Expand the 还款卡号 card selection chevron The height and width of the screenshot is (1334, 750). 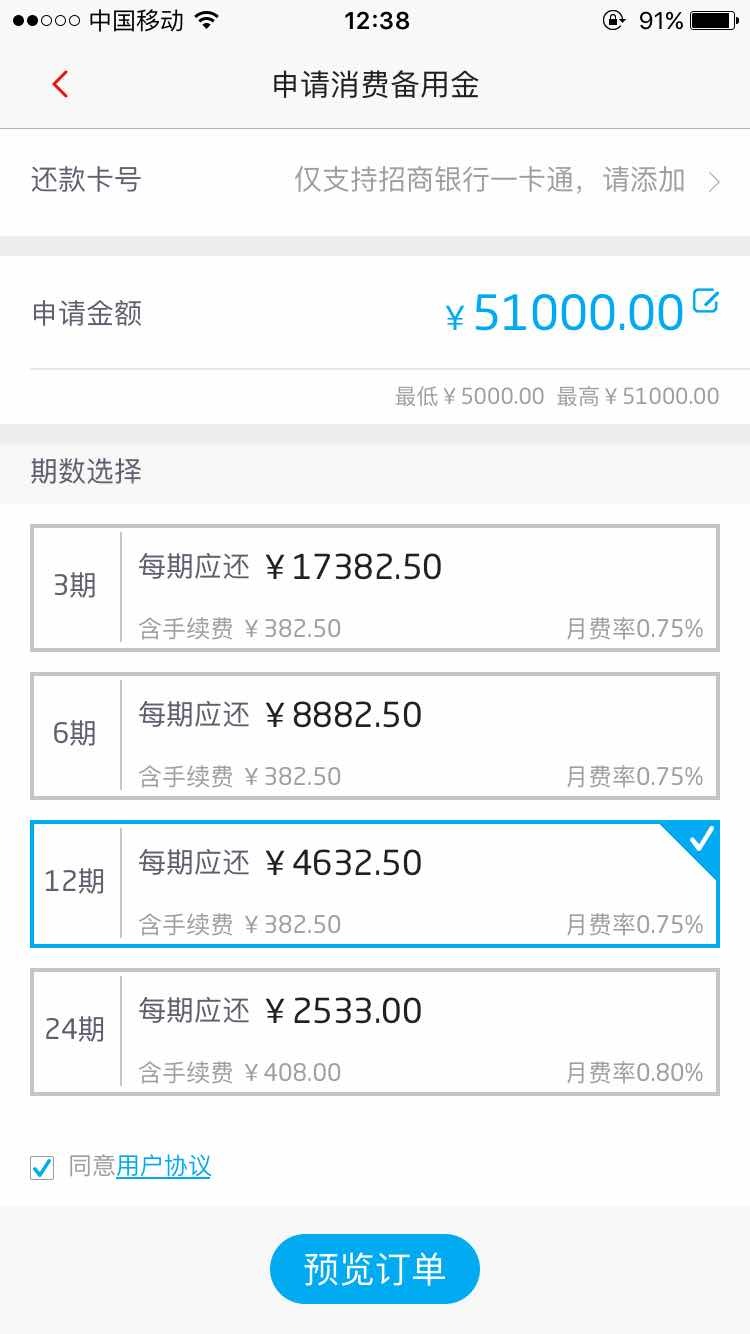[712, 182]
